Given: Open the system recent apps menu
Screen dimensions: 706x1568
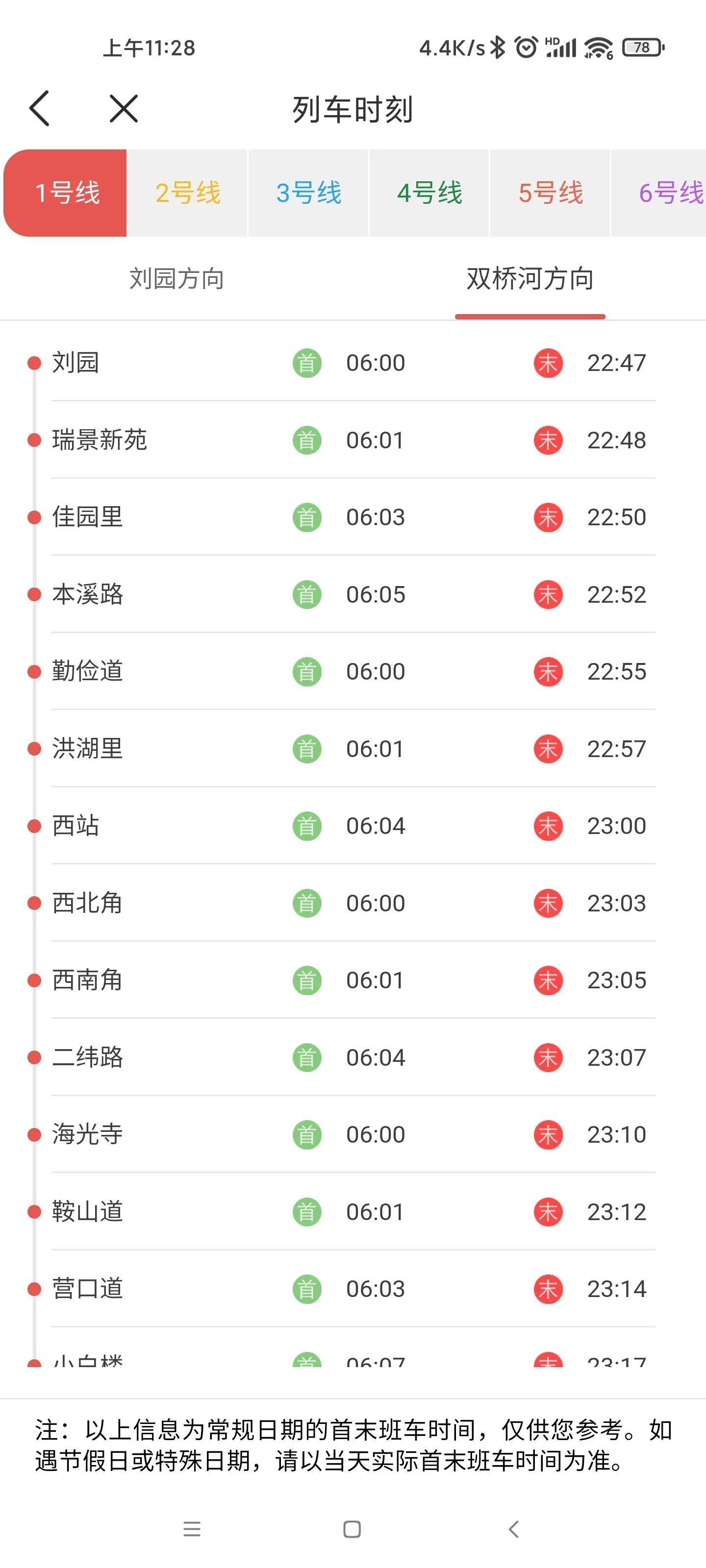Looking at the screenshot, I should click(192, 1529).
